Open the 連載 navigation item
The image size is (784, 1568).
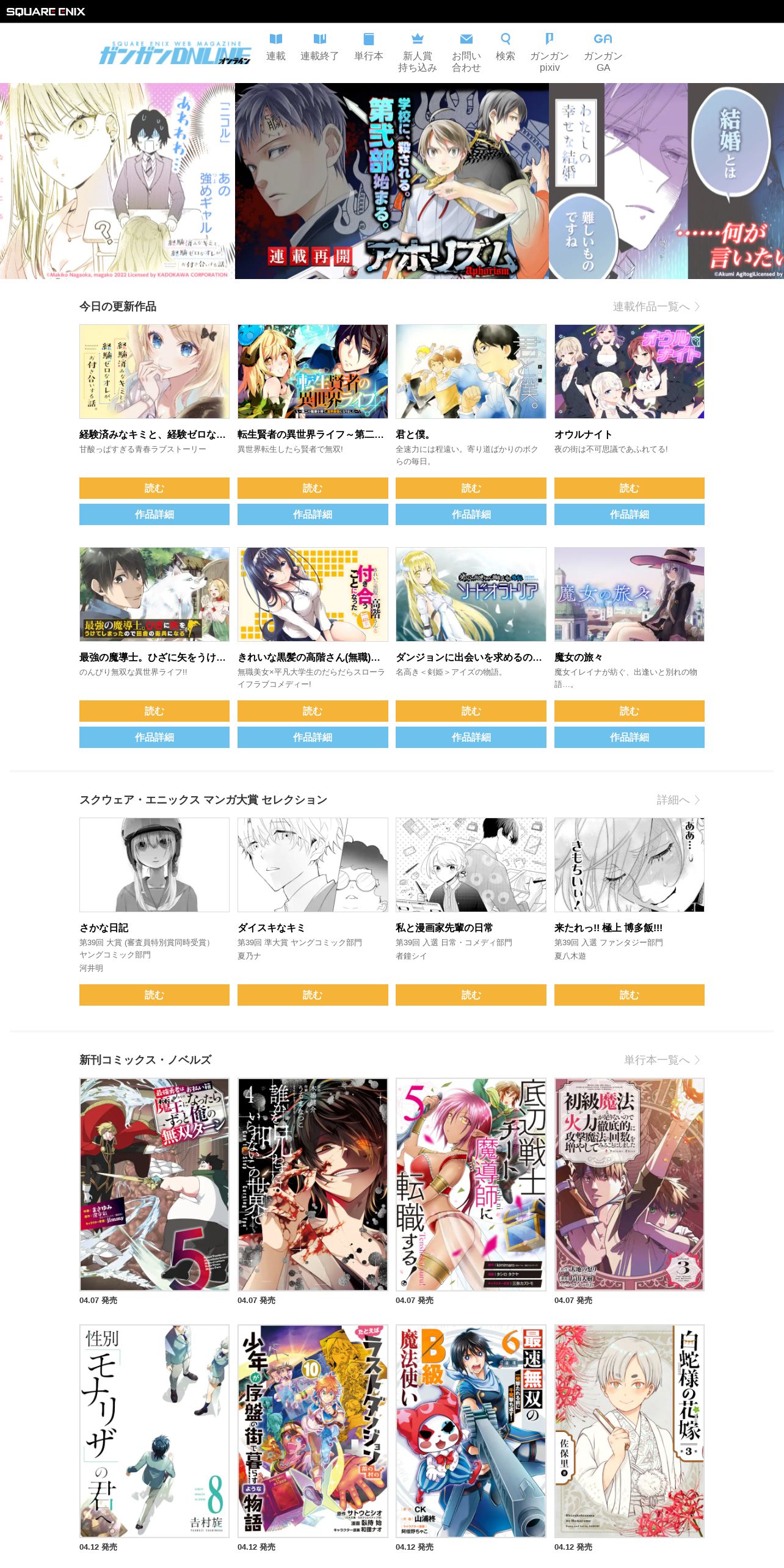click(275, 48)
